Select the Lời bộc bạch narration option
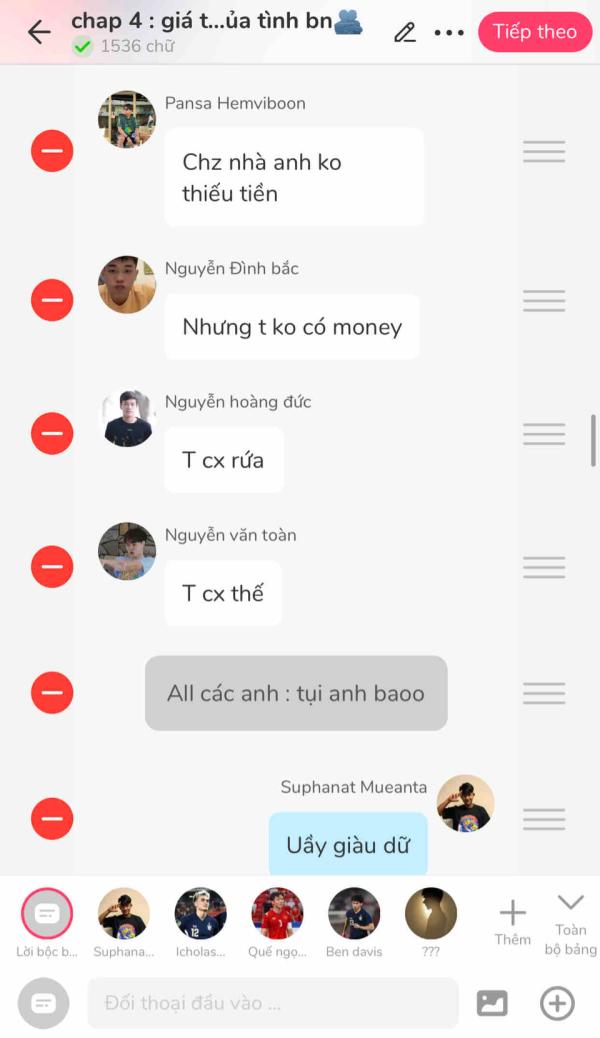Image resolution: width=600 pixels, height=1038 pixels. click(x=47, y=914)
